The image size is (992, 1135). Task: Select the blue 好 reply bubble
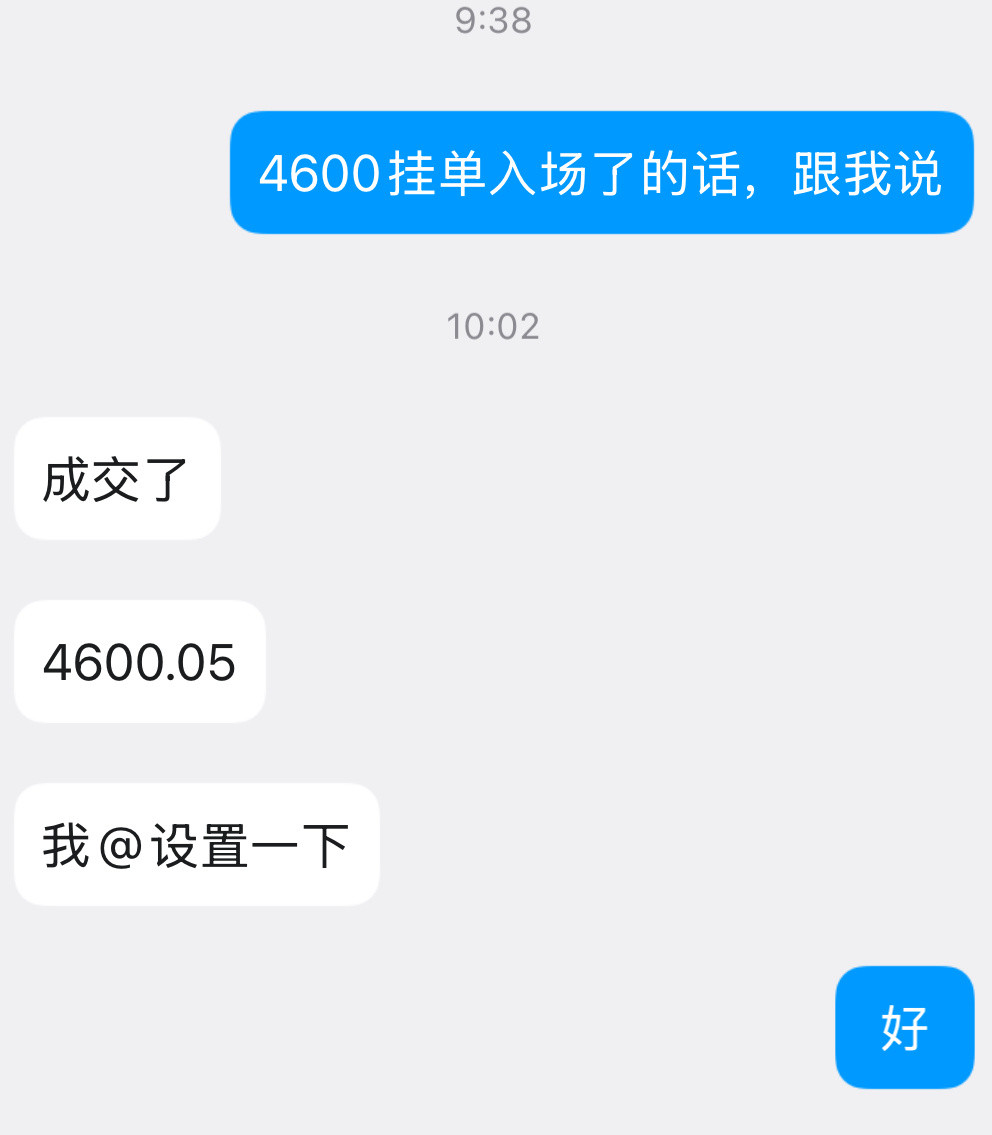point(904,1027)
